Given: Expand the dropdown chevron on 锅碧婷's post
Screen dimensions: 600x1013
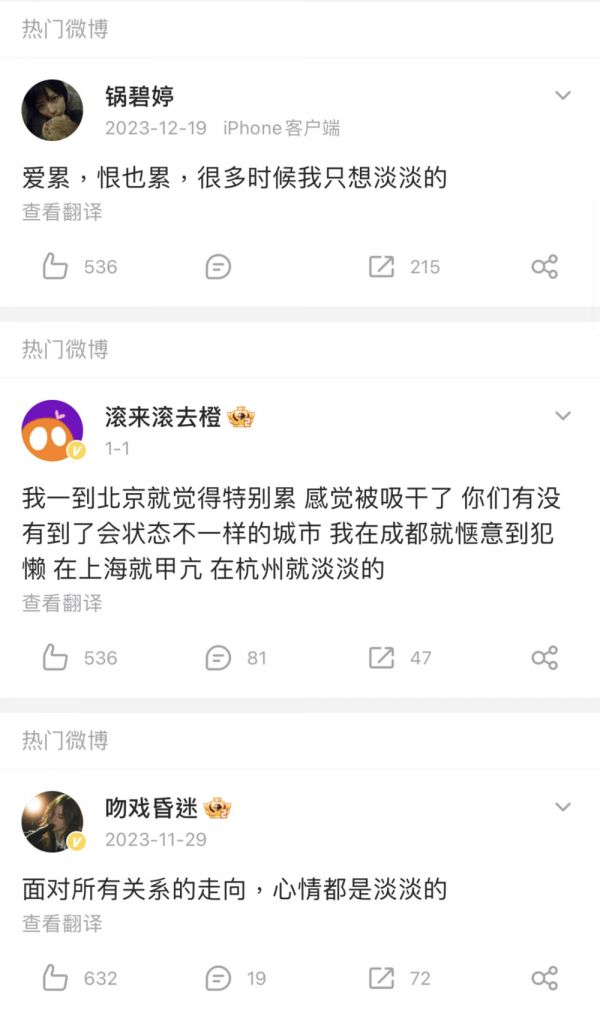Looking at the screenshot, I should (563, 96).
